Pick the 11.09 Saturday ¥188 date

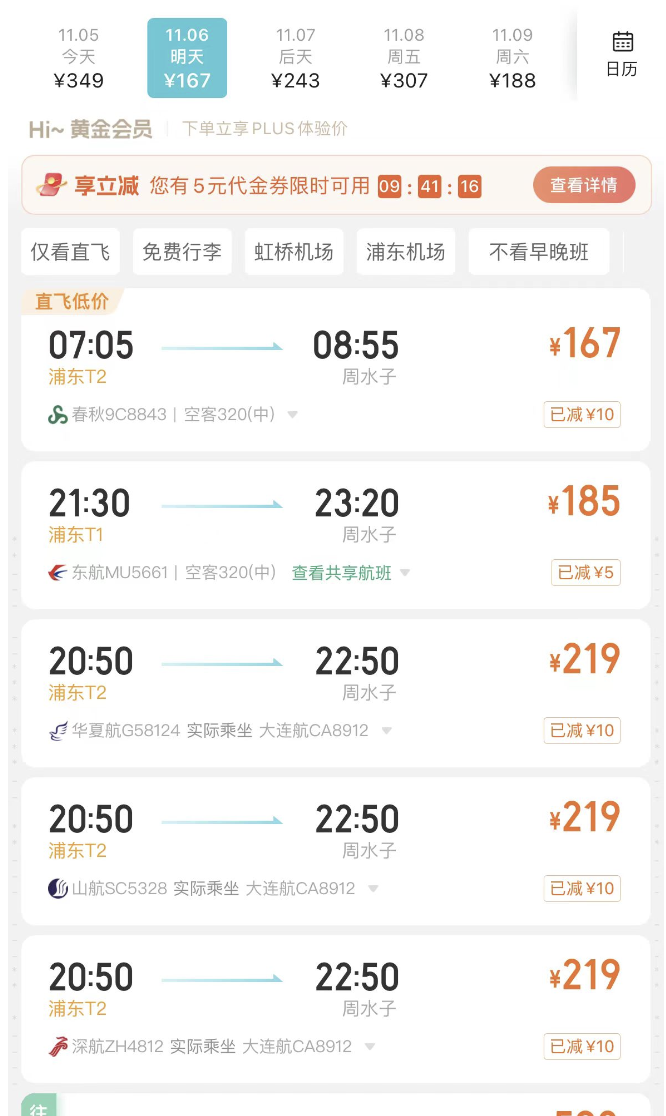coord(512,58)
